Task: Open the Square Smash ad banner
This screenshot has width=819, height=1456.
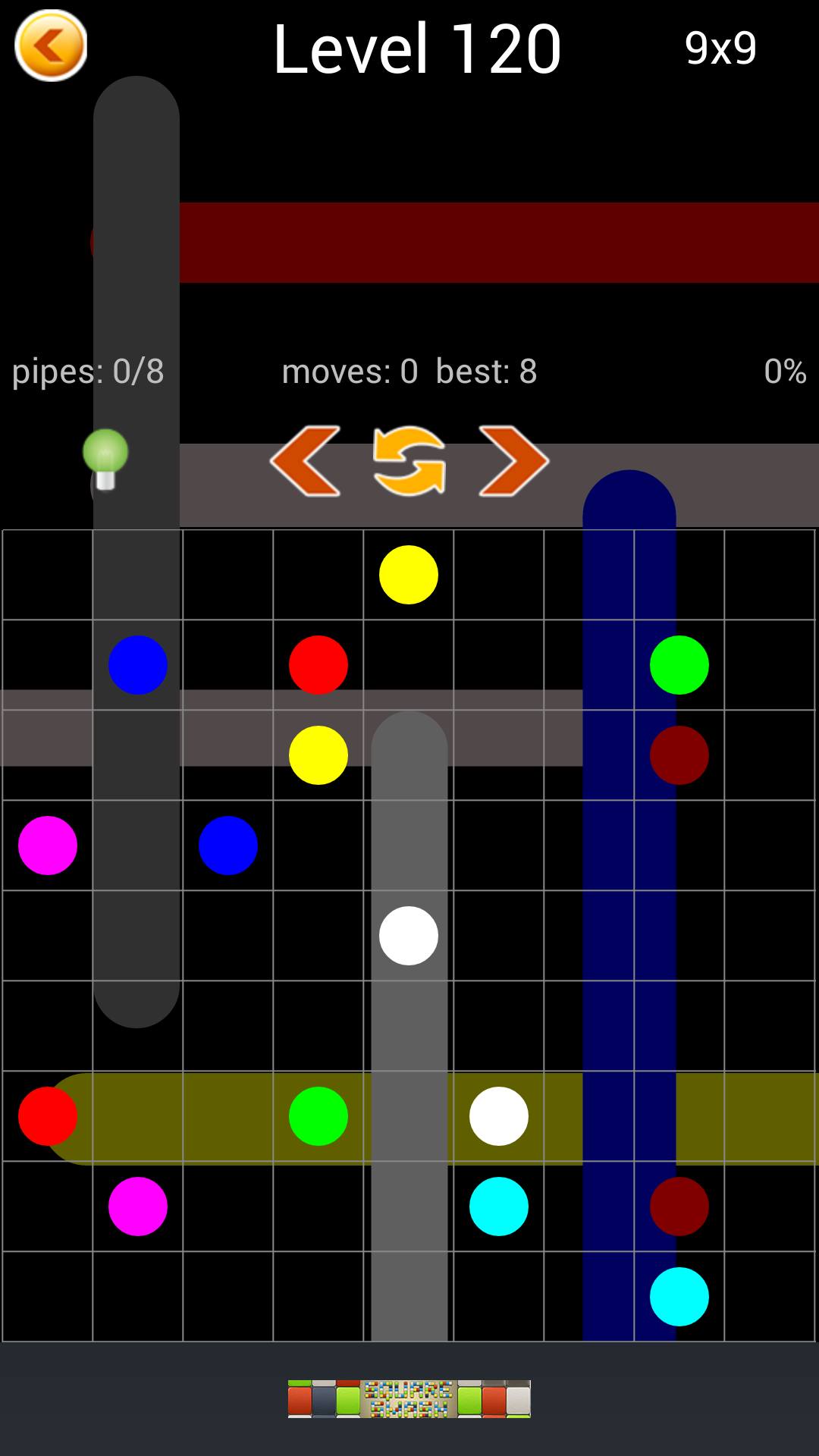Action: 409,1399
